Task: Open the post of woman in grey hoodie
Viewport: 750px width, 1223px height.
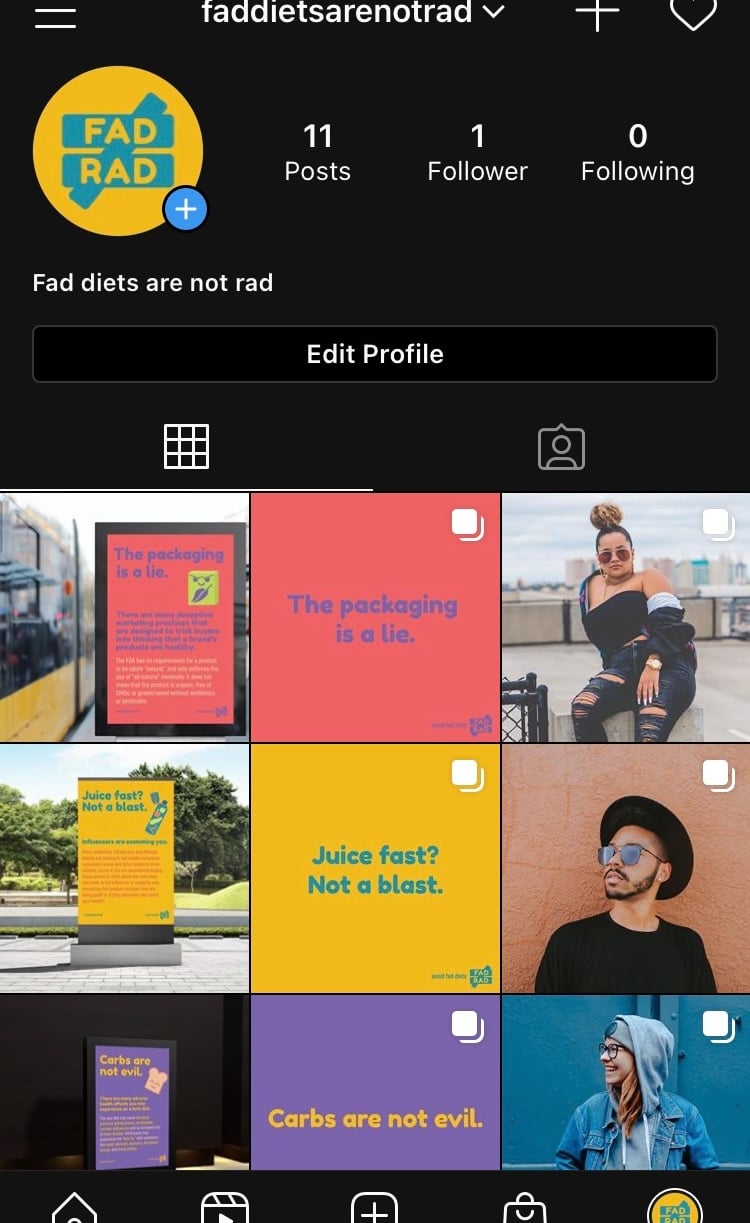Action: tap(626, 1082)
